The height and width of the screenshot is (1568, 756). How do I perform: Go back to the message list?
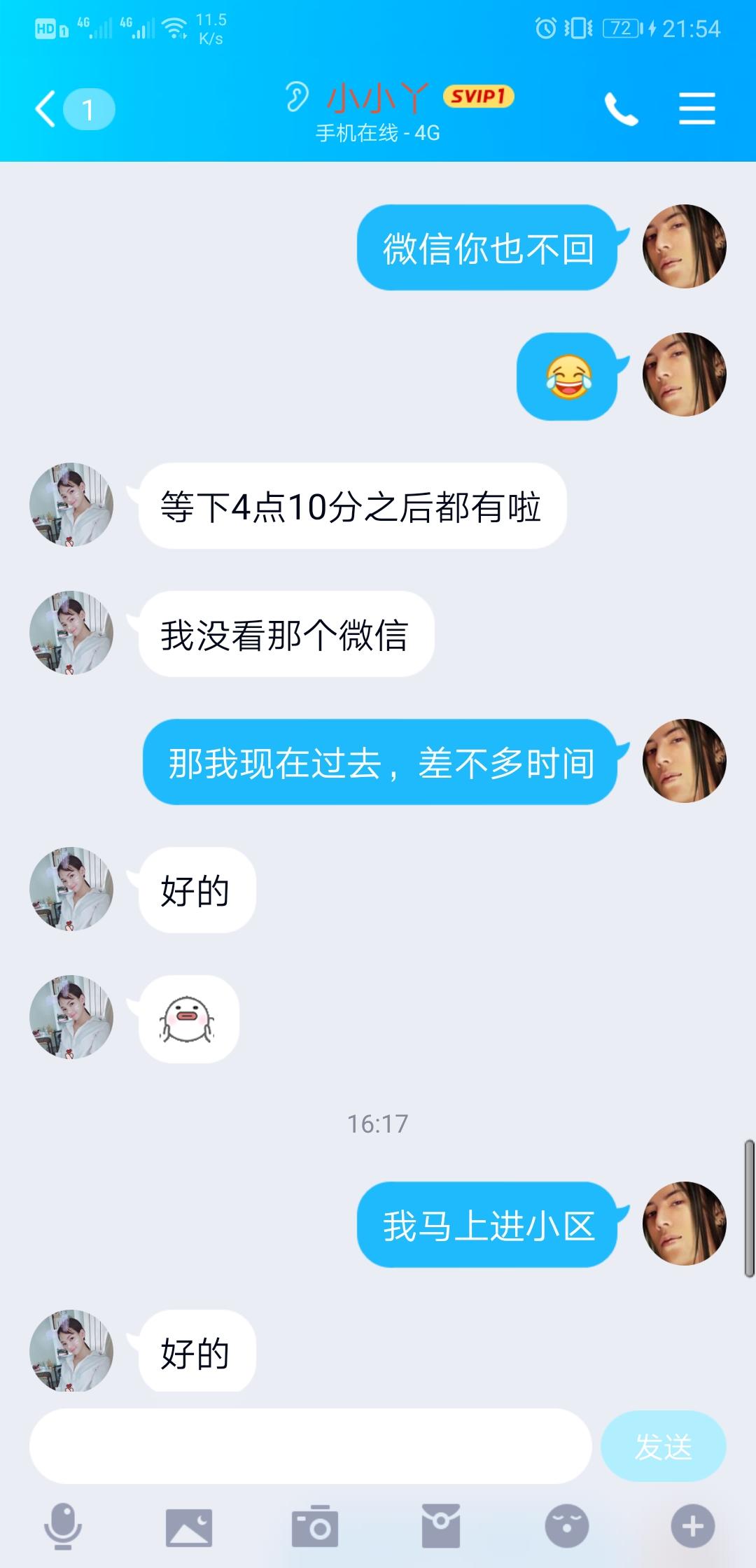48,110
